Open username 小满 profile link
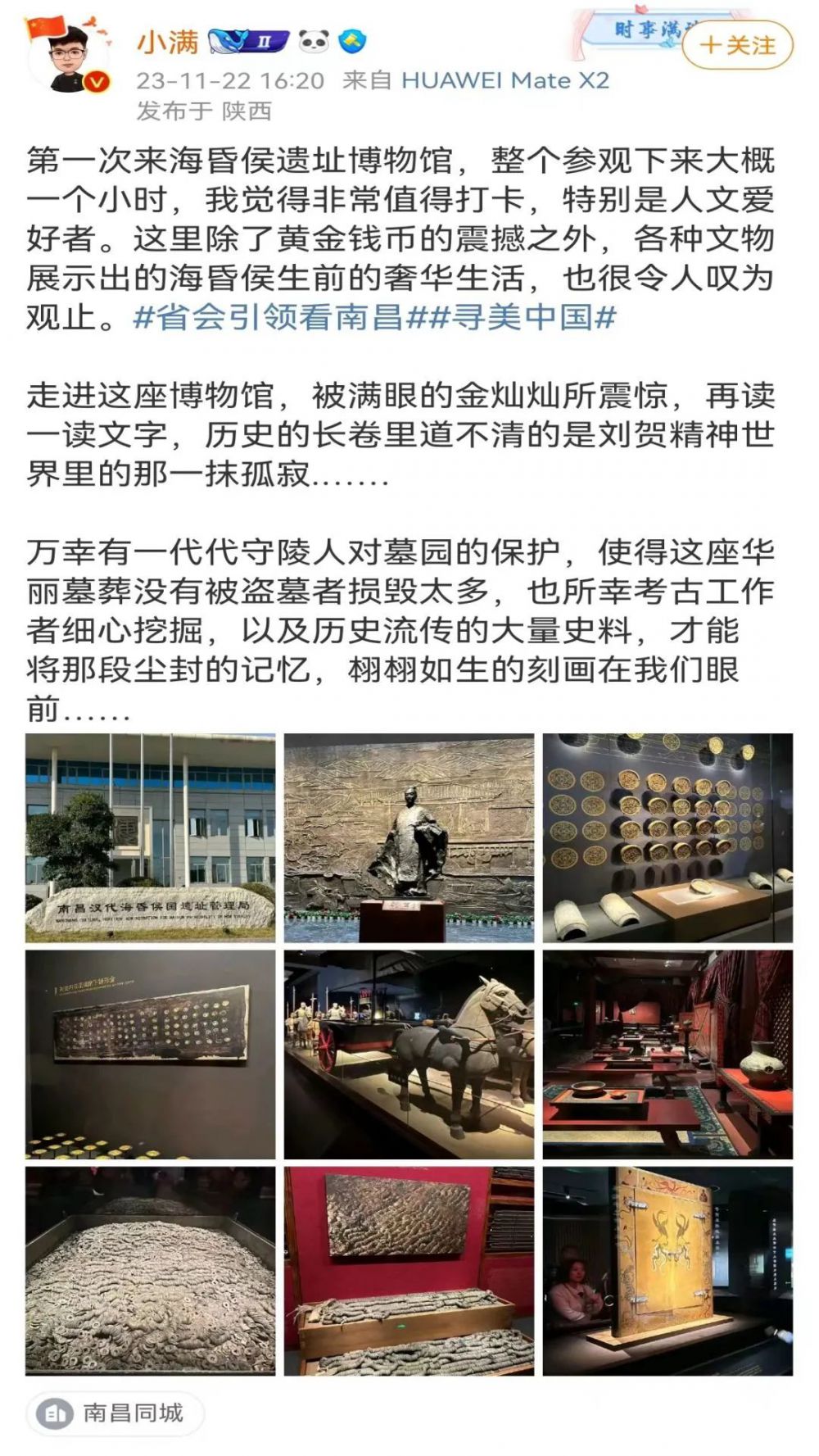Screen dimensions: 819x1456 coord(168,41)
